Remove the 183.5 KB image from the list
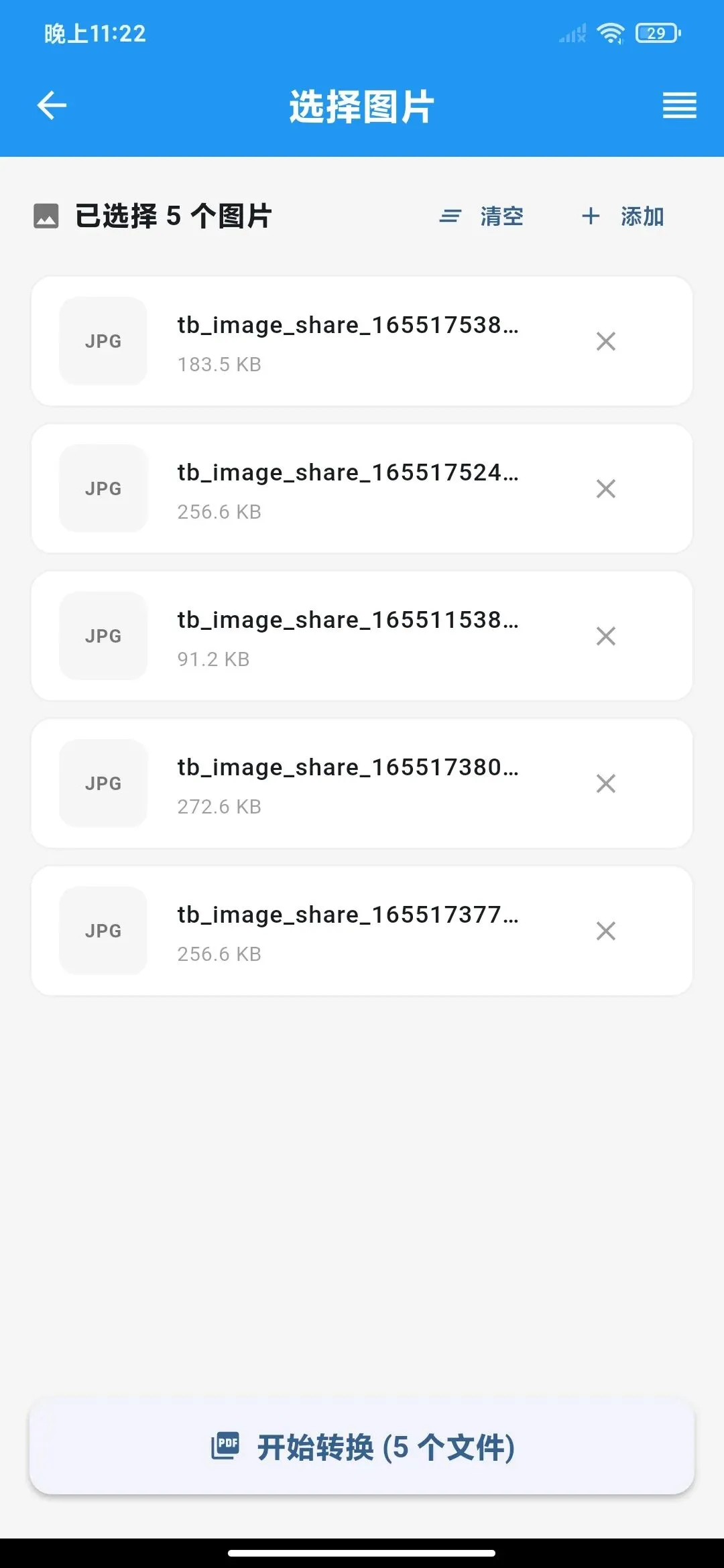 point(605,341)
